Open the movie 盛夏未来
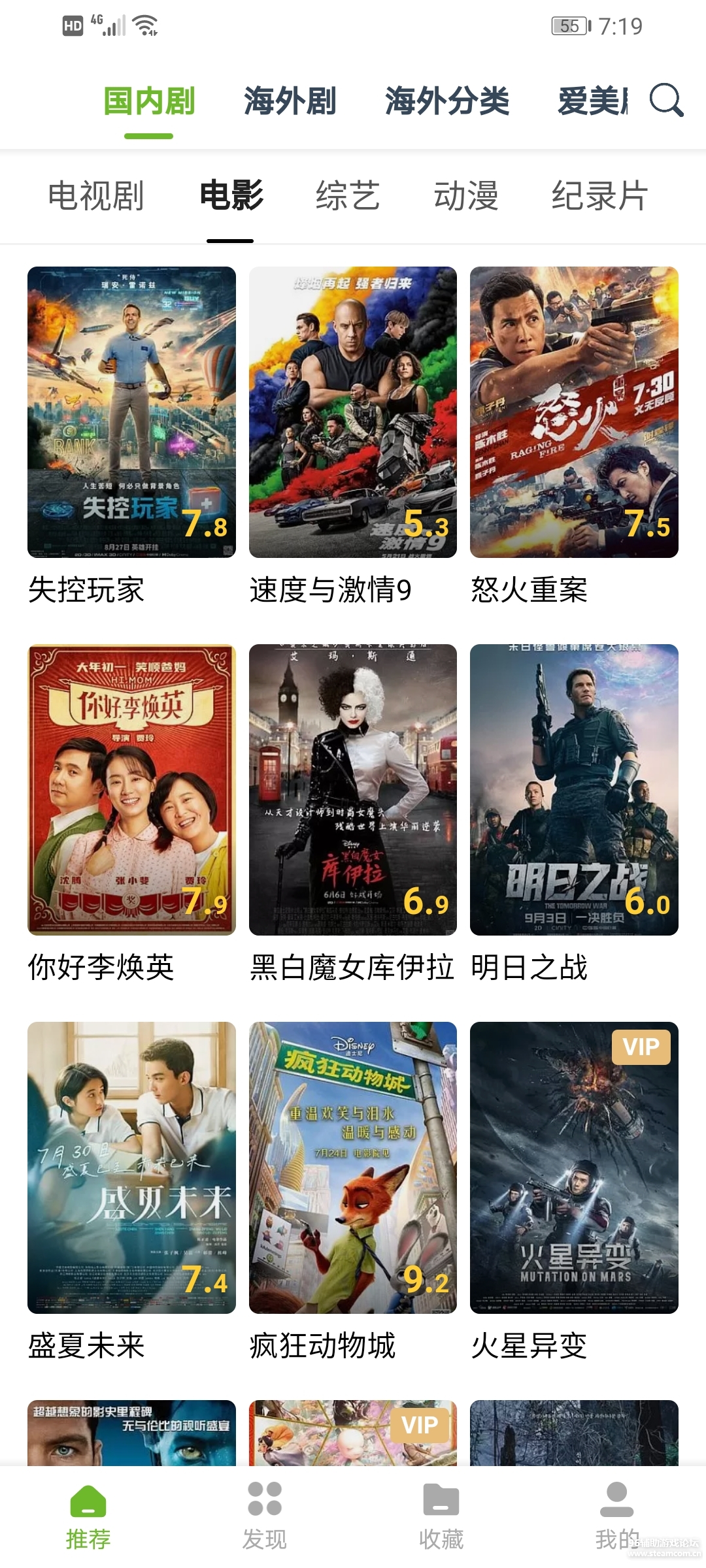Viewport: 706px width, 1568px height. (131, 1168)
